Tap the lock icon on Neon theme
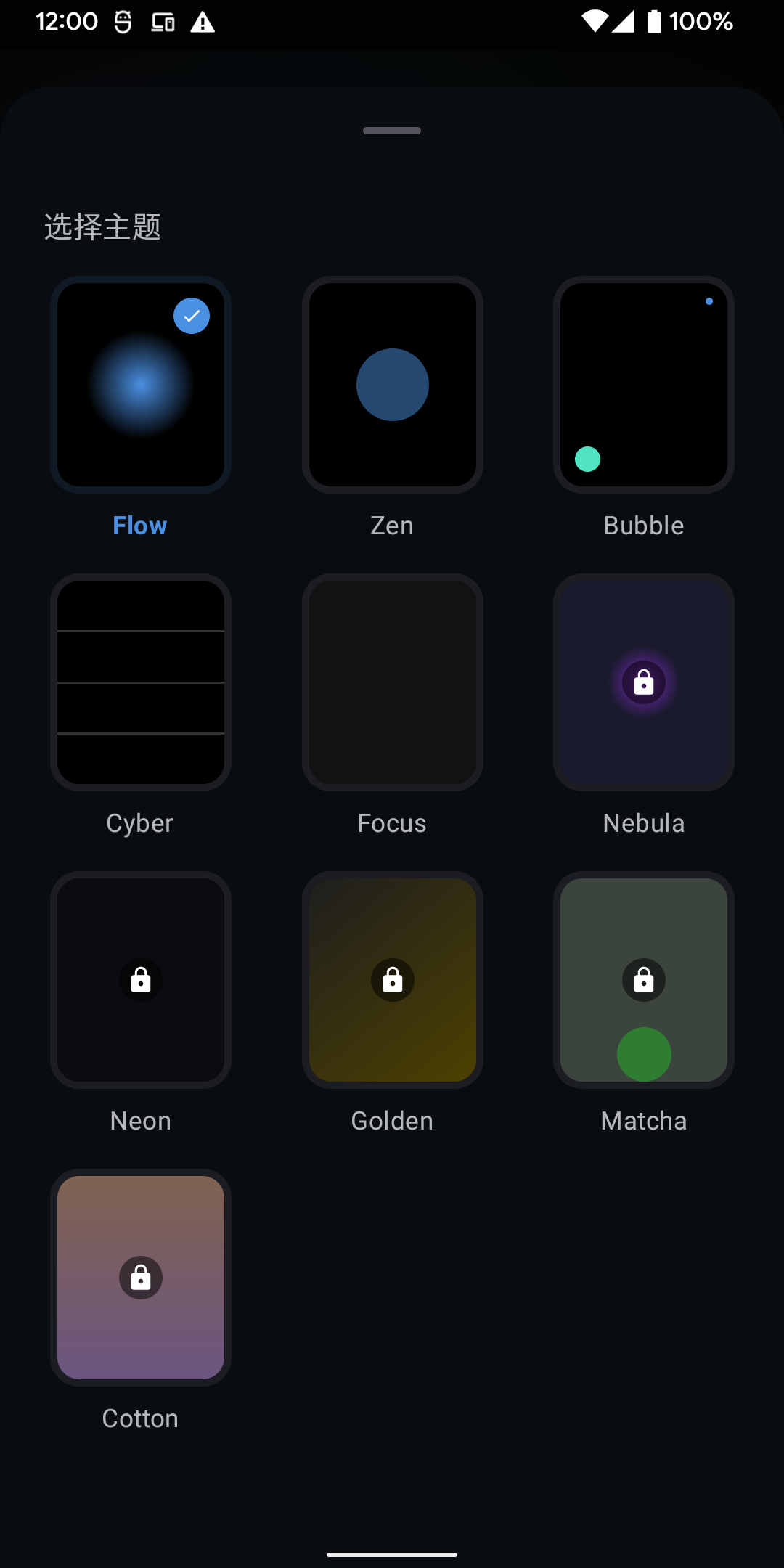The image size is (784, 1568). coord(140,980)
